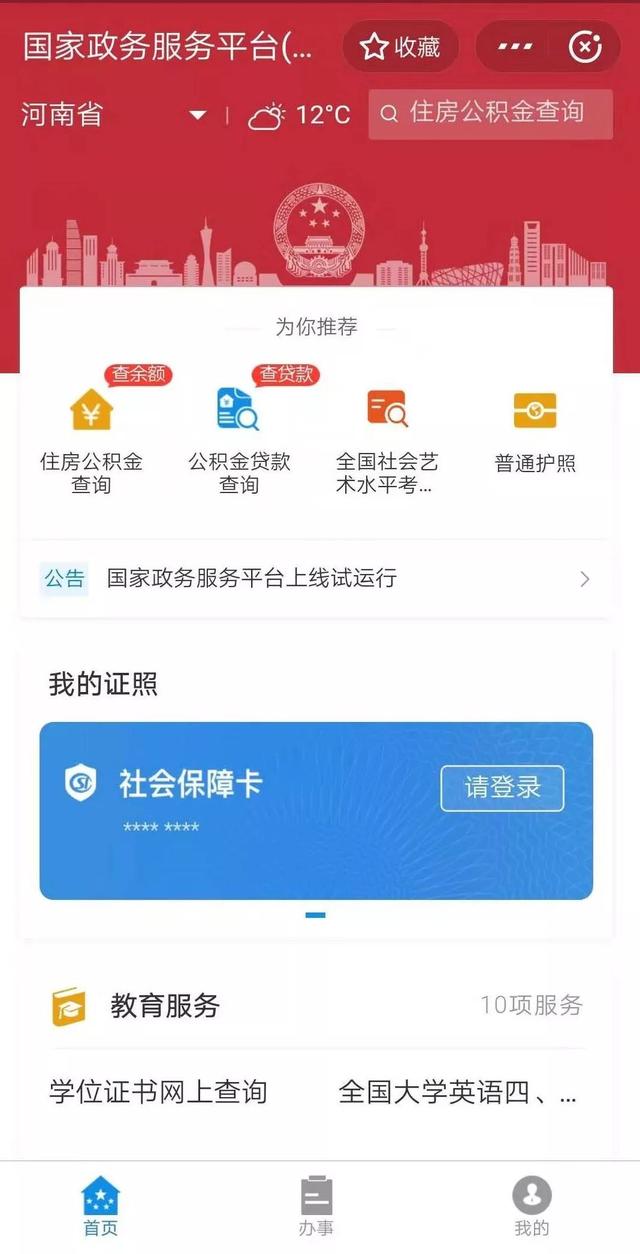View all 10项服务 under 教育服务
Image resolution: width=640 pixels, height=1254 pixels.
[530, 1005]
